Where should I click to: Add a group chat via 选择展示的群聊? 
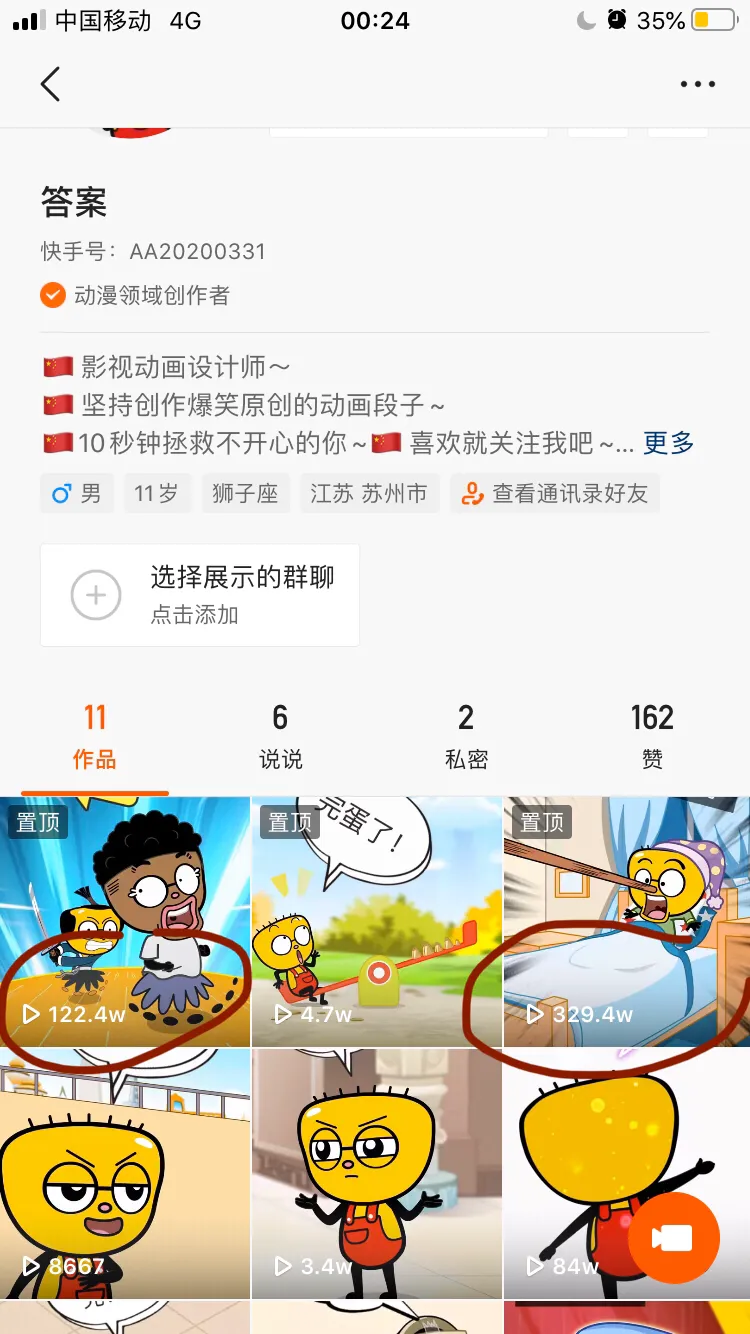(200, 595)
